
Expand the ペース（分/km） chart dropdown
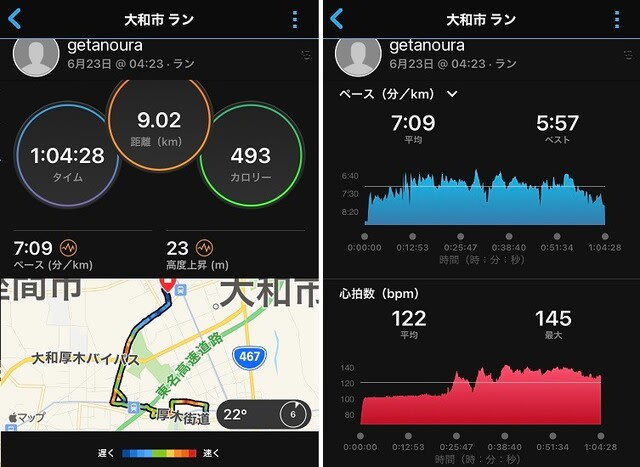coord(452,94)
